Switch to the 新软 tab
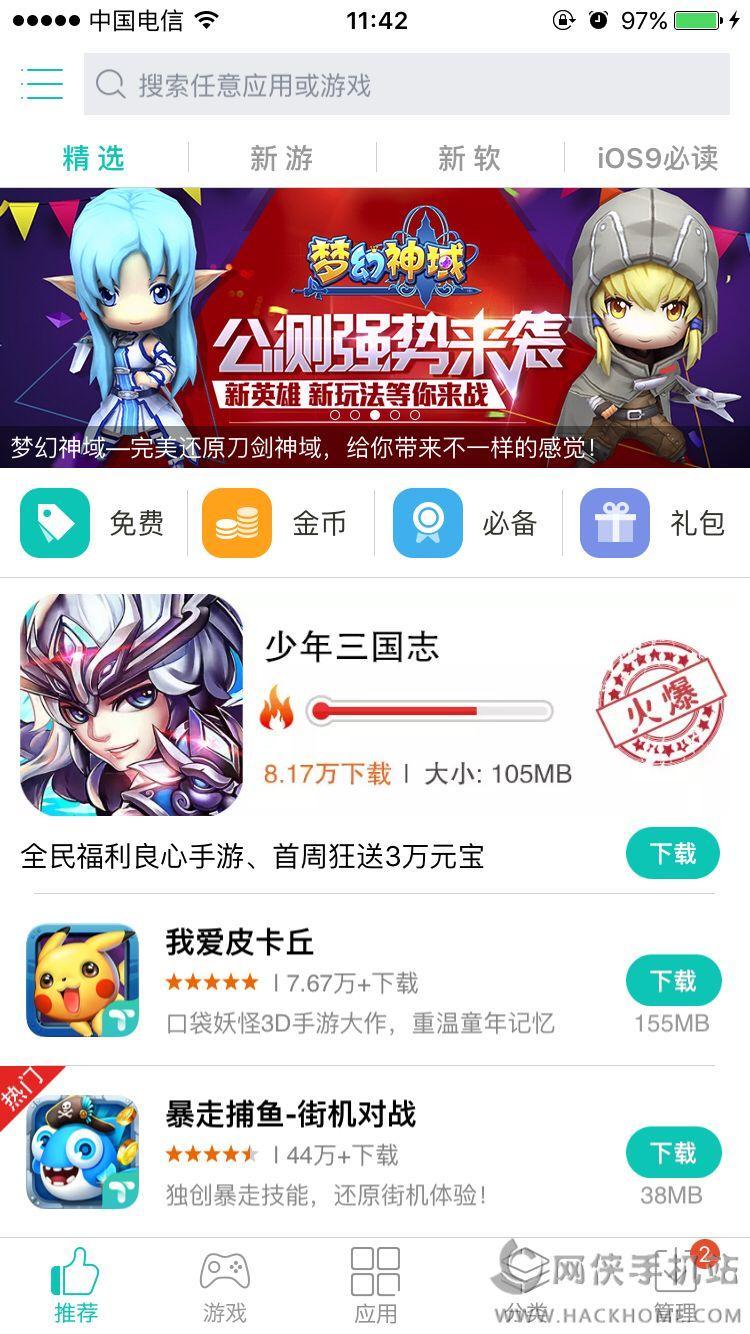The width and height of the screenshot is (750, 1334). pos(468,157)
